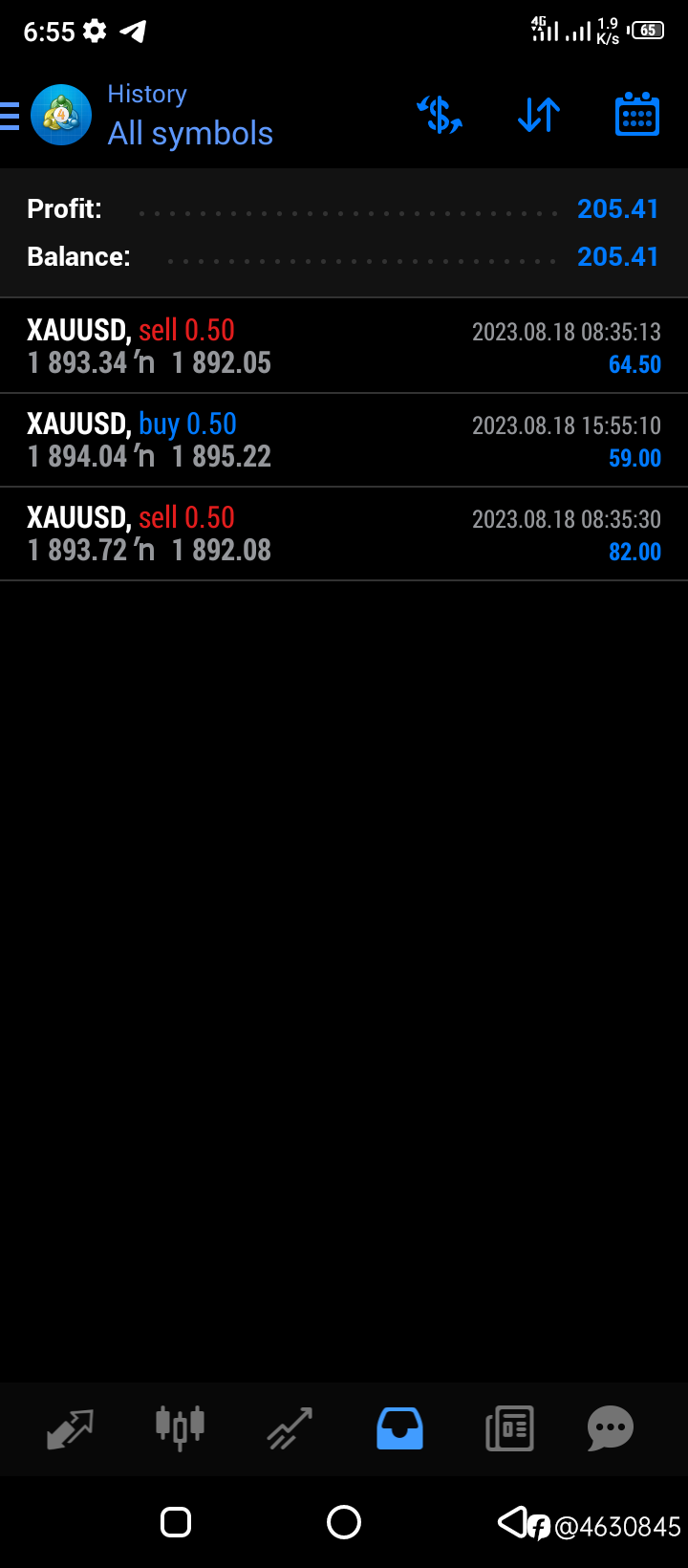
Task: Open the XAUUSD buy trade with 59.00 profit
Action: pyautogui.click(x=344, y=440)
